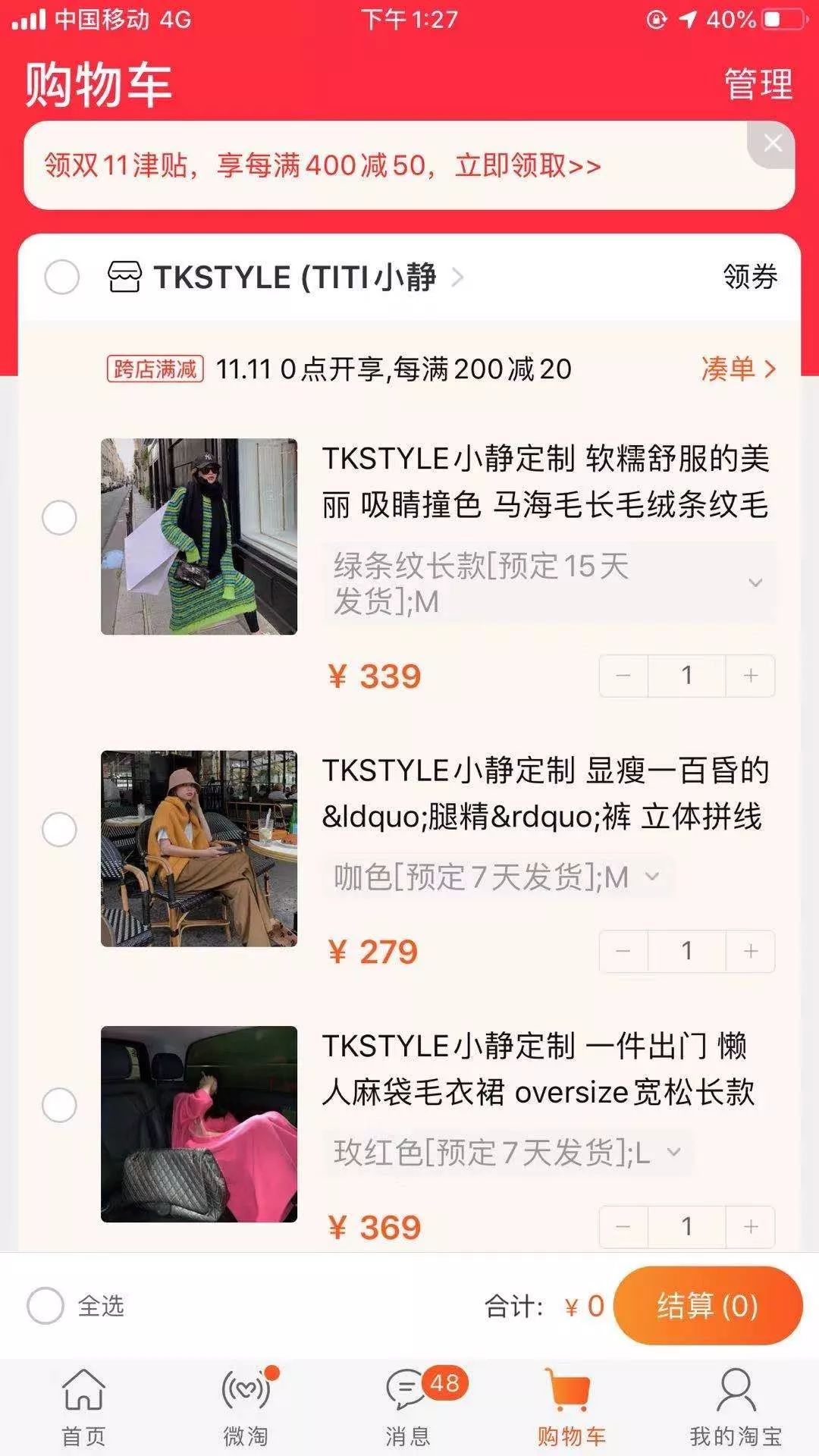Screen dimensions: 819x1456
Task: Open 领券 to collect store coupons
Action: tap(749, 278)
